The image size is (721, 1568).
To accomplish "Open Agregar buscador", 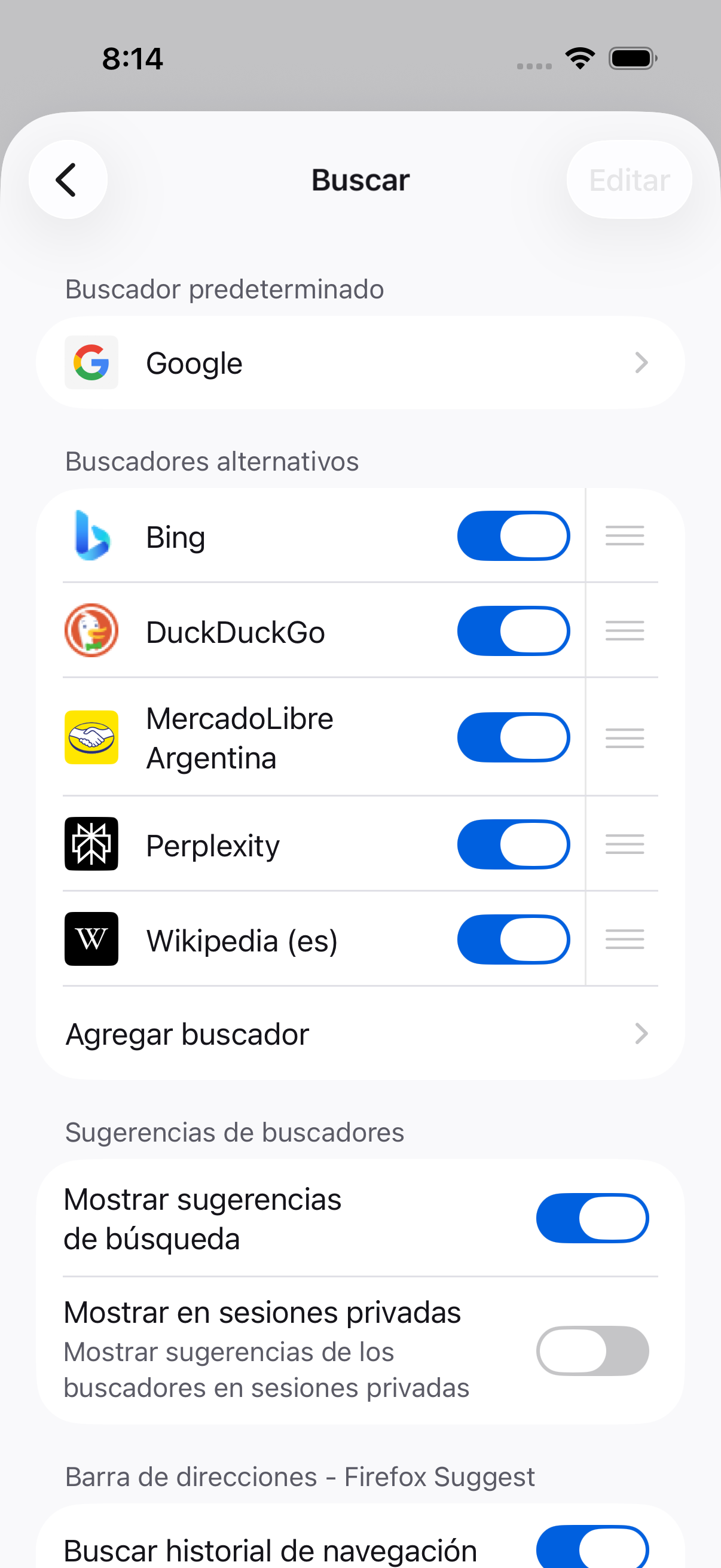I will [360, 1033].
